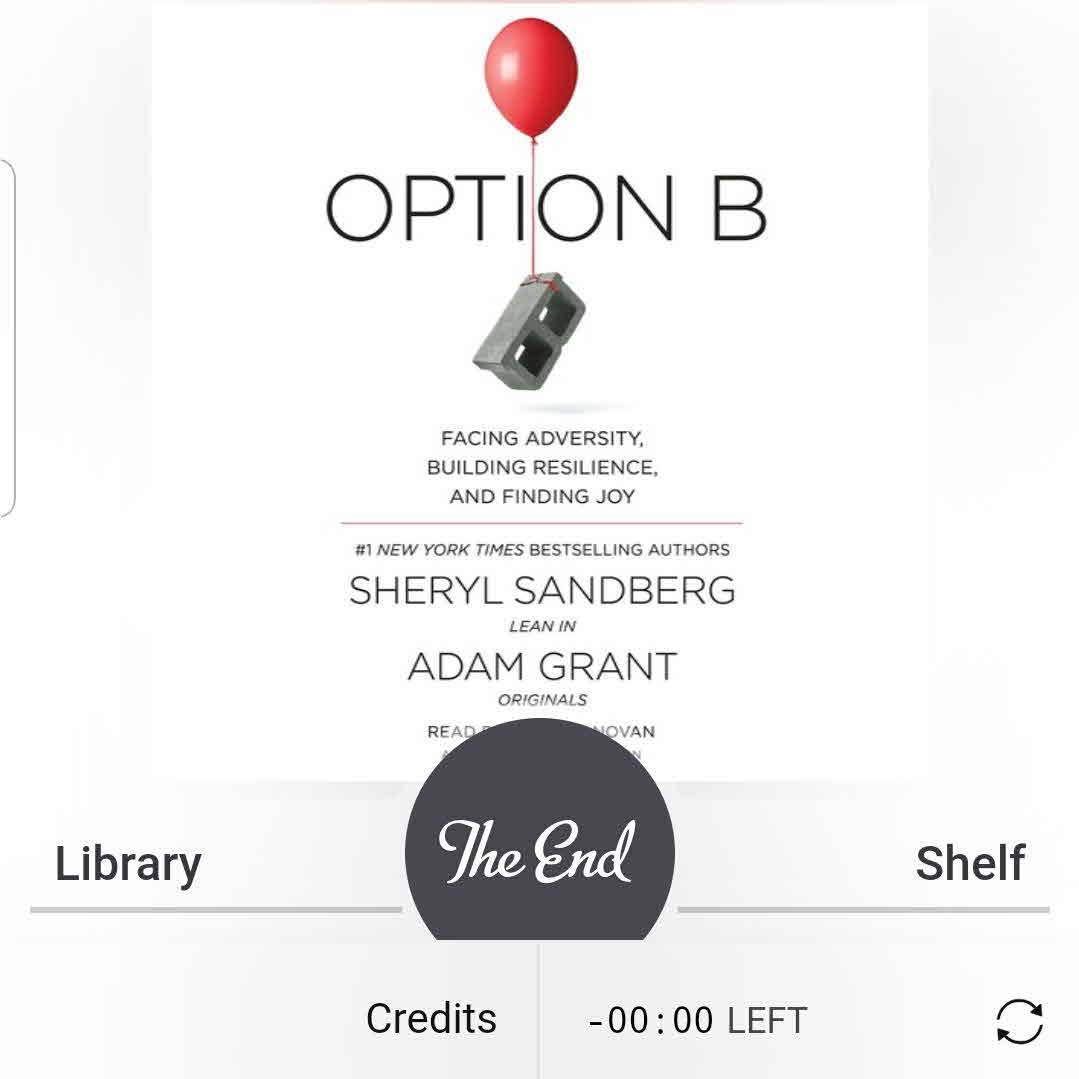Go to the Library tab
The width and height of the screenshot is (1079, 1079).
(128, 863)
